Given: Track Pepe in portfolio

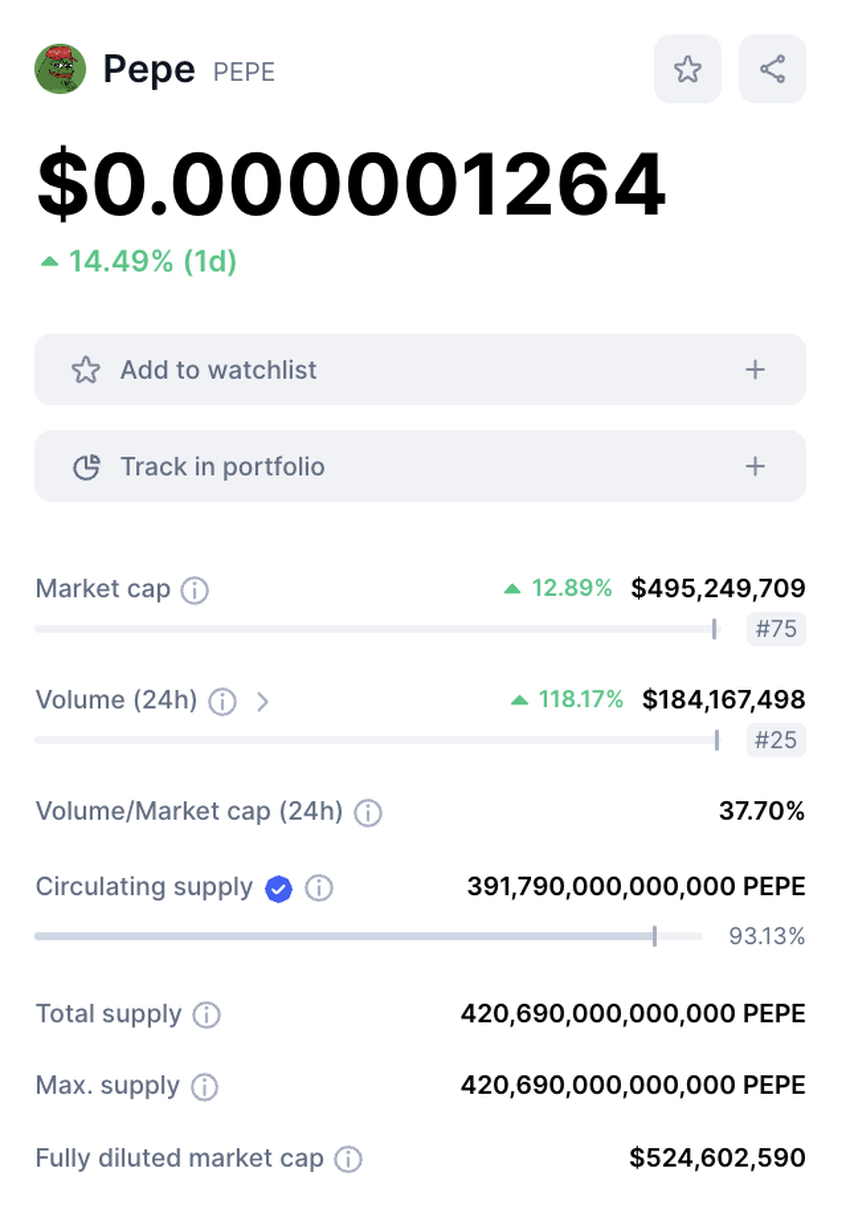Looking at the screenshot, I should point(420,467).
